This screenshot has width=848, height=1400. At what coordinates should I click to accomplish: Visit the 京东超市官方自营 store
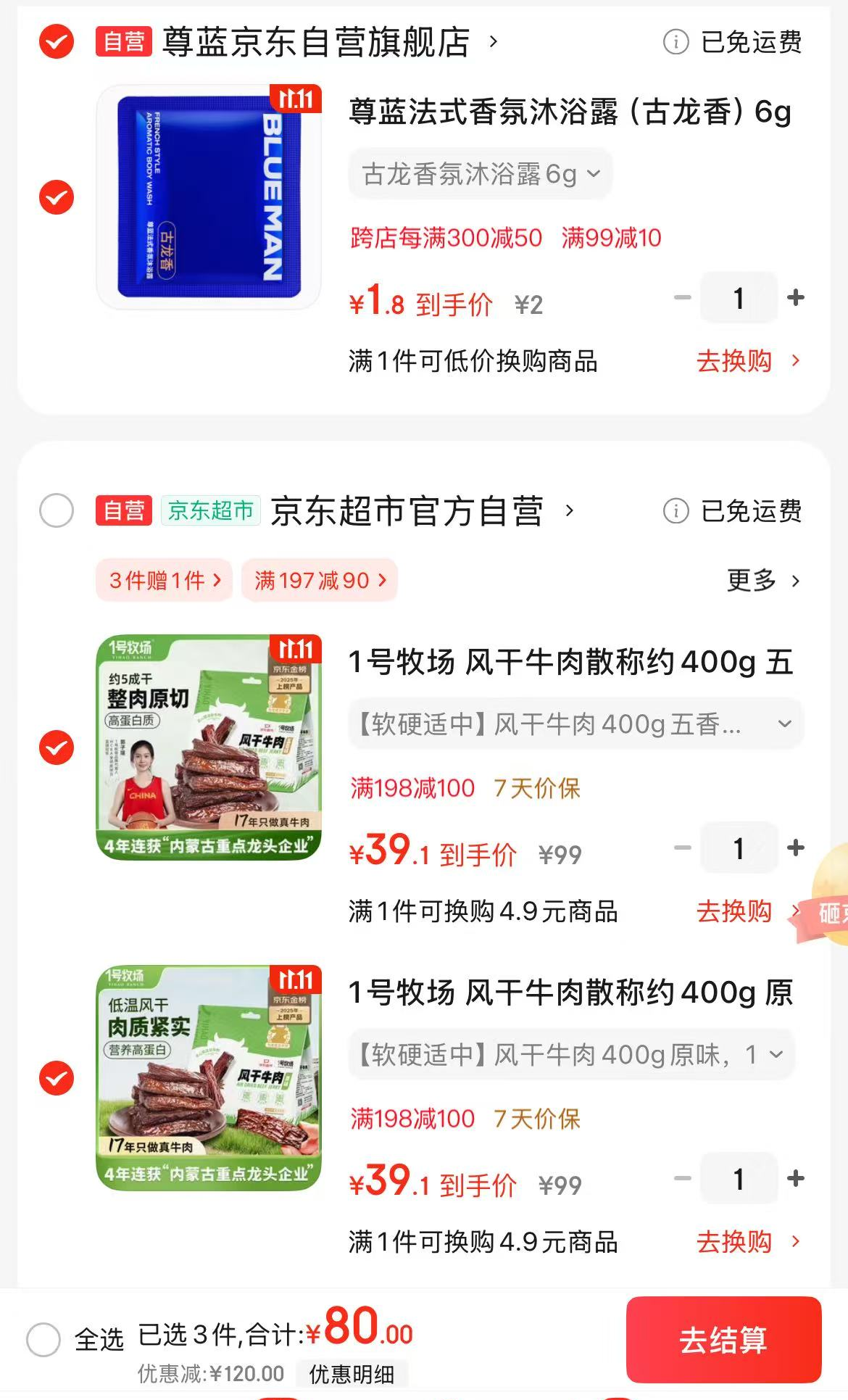(406, 510)
